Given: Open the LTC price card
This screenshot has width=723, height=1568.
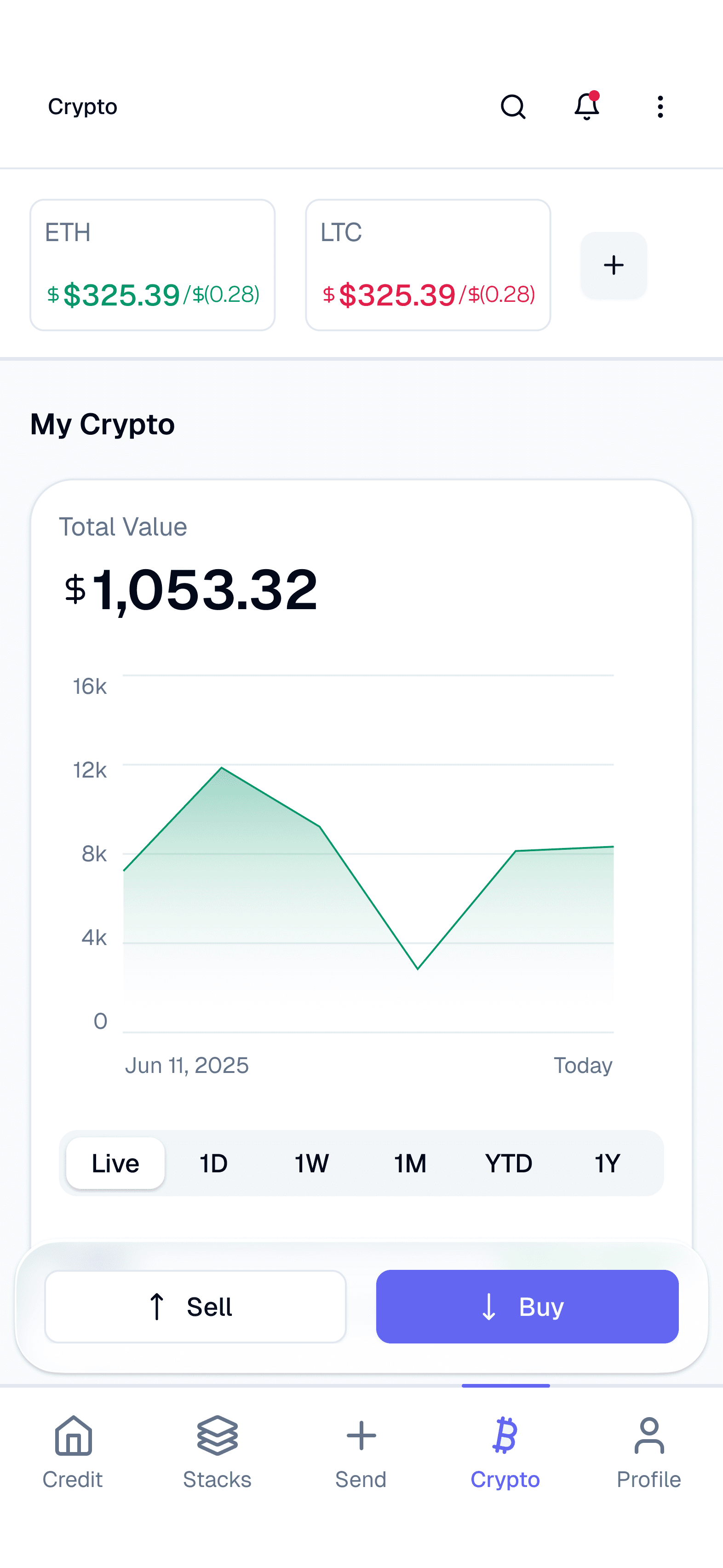Looking at the screenshot, I should (x=428, y=265).
